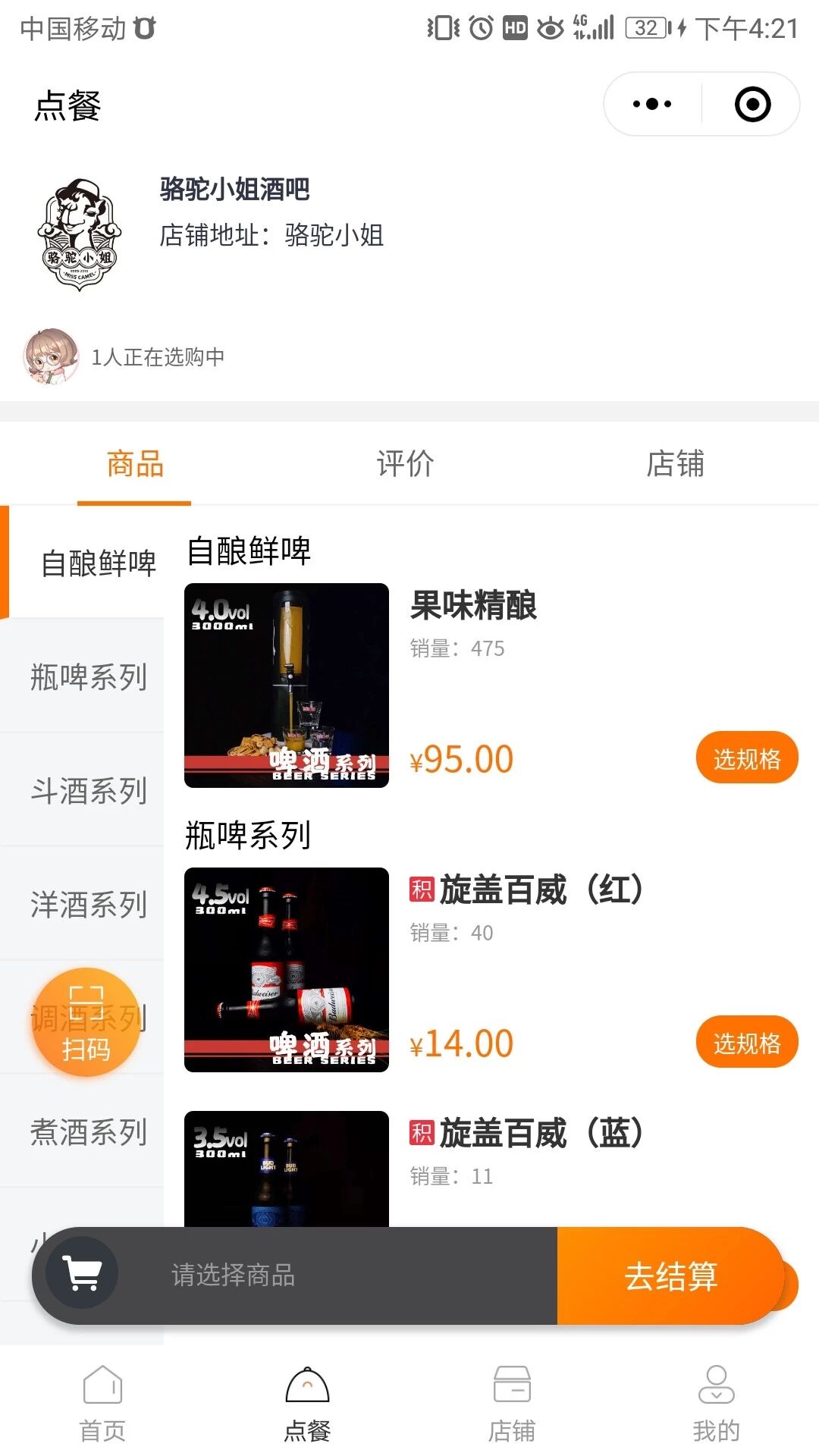Select the 商品 tab

[135, 463]
